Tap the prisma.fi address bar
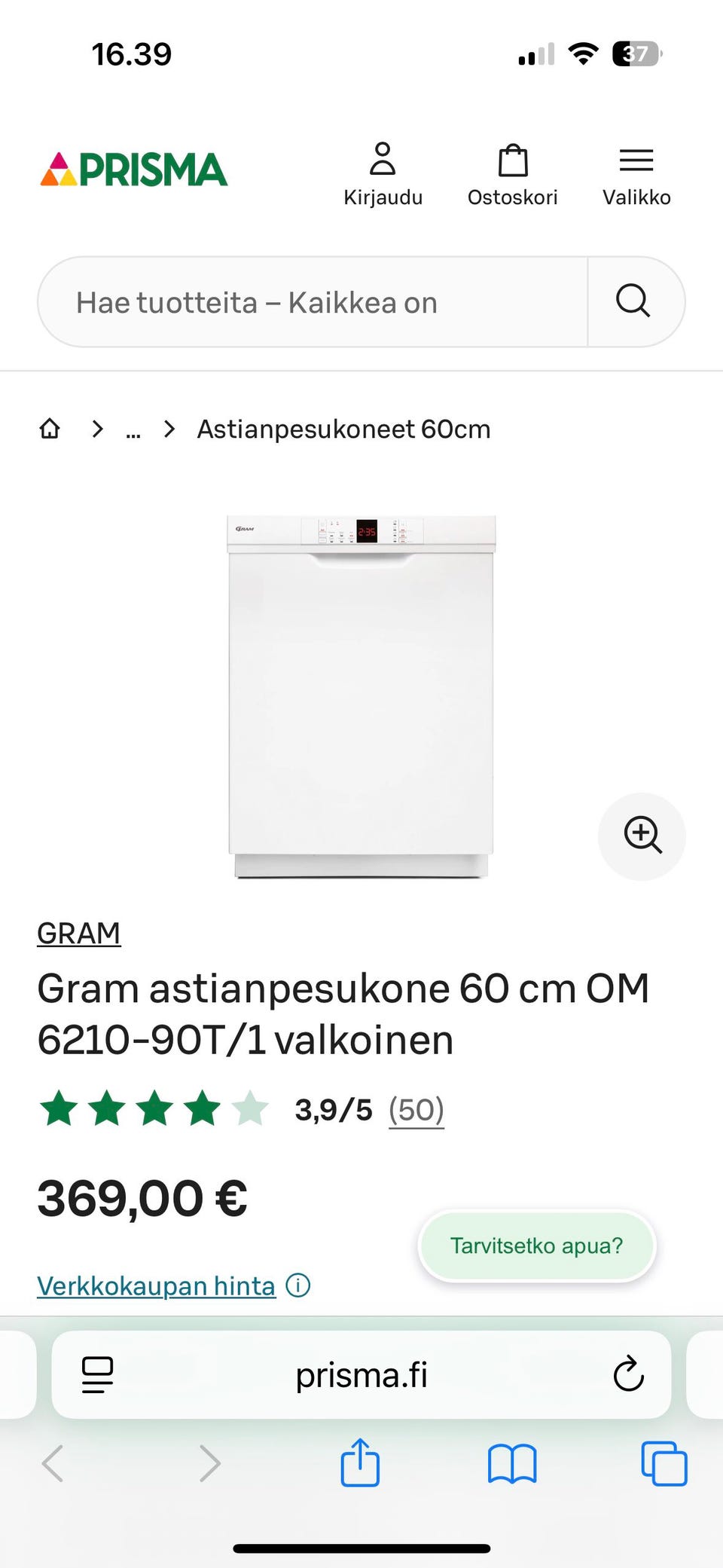Screen dimensions: 723x1568 pyautogui.click(x=361, y=1374)
